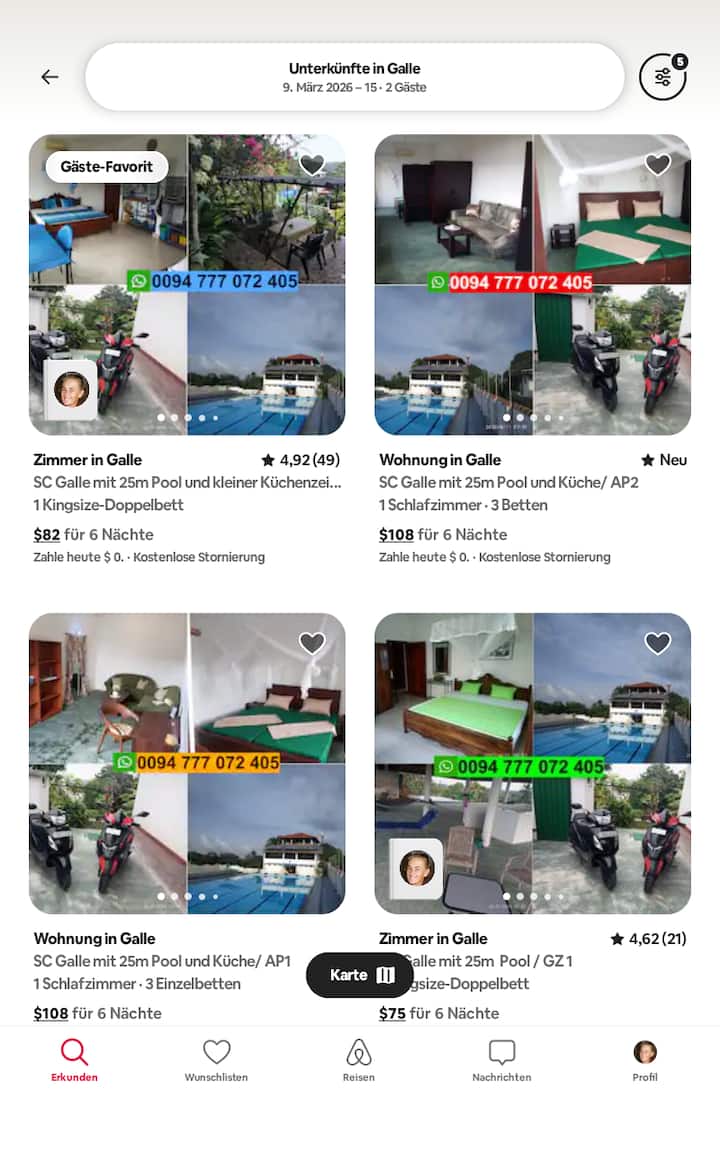Image resolution: width=720 pixels, height=1152 pixels.
Task: Save the GZ1 room listing to wishlist
Action: coord(657,643)
